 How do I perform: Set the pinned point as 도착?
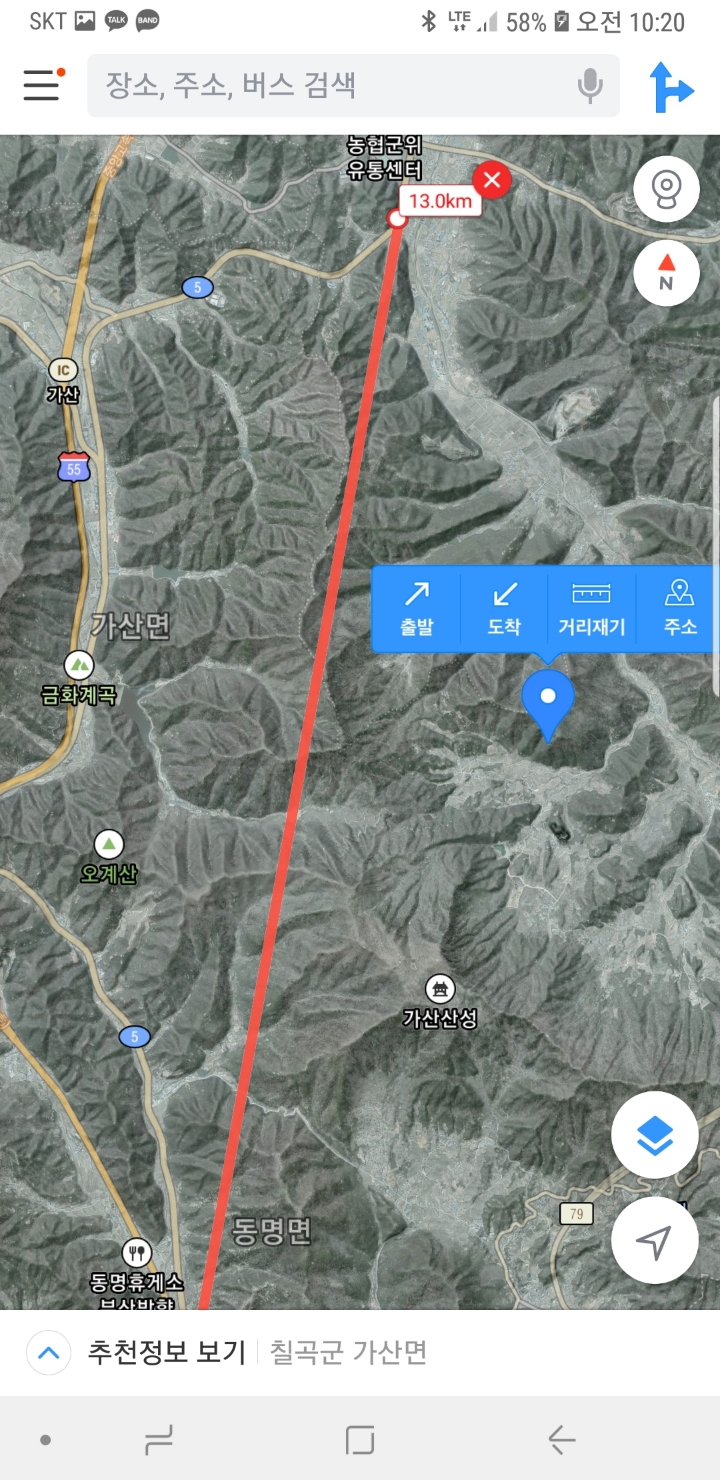pos(504,609)
